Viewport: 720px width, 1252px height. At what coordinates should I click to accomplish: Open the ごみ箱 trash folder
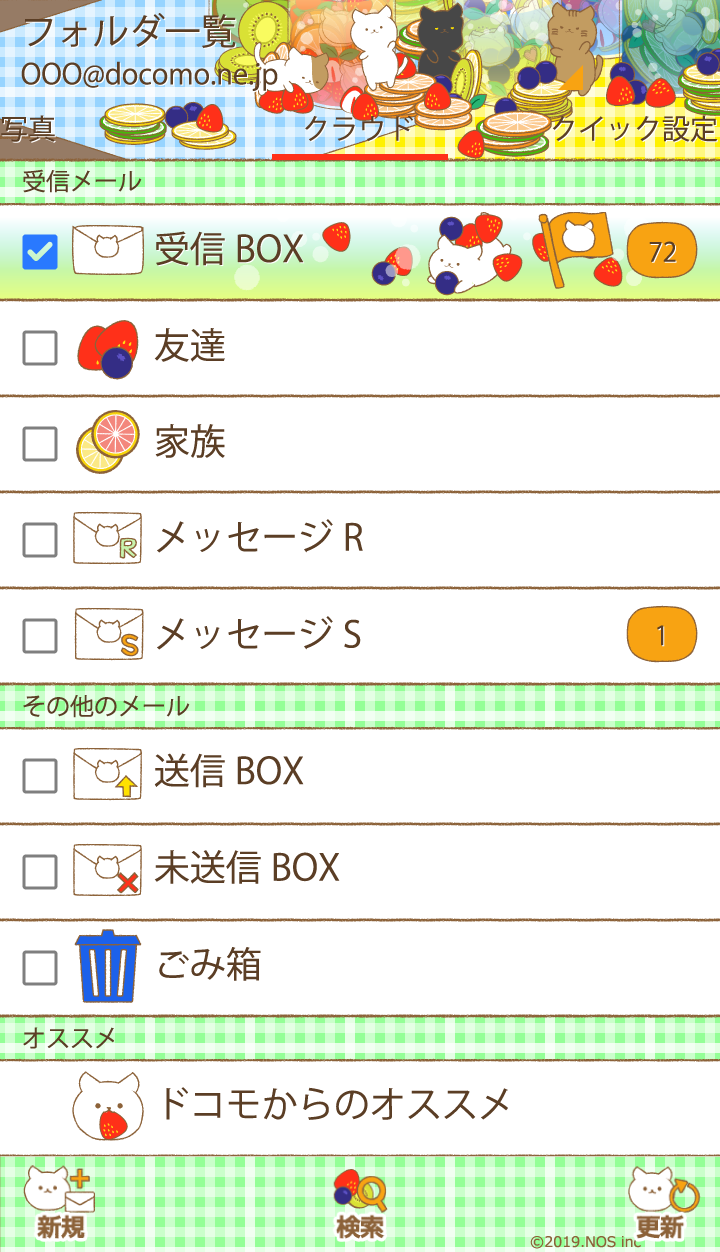[x=209, y=965]
